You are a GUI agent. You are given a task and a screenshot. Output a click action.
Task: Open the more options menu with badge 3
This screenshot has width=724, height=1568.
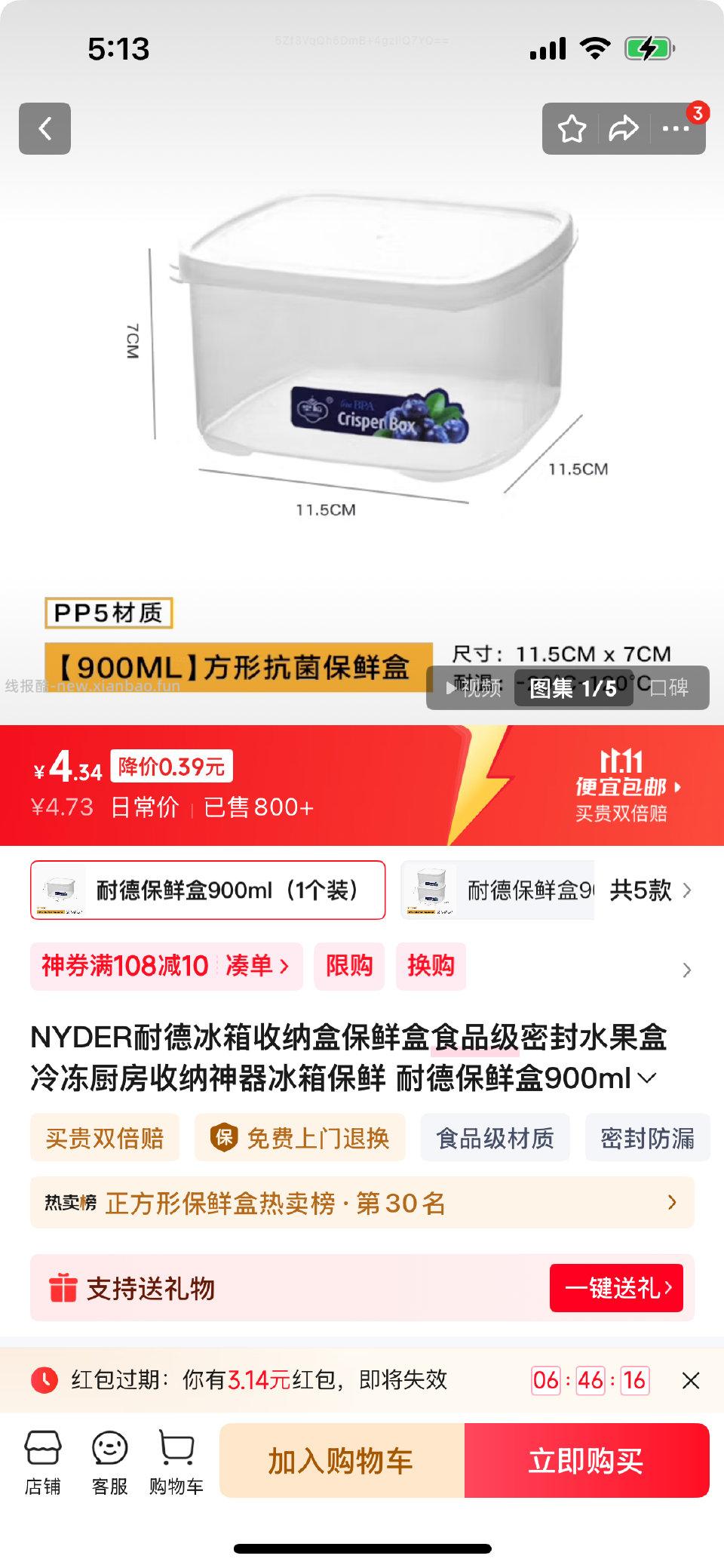677,128
